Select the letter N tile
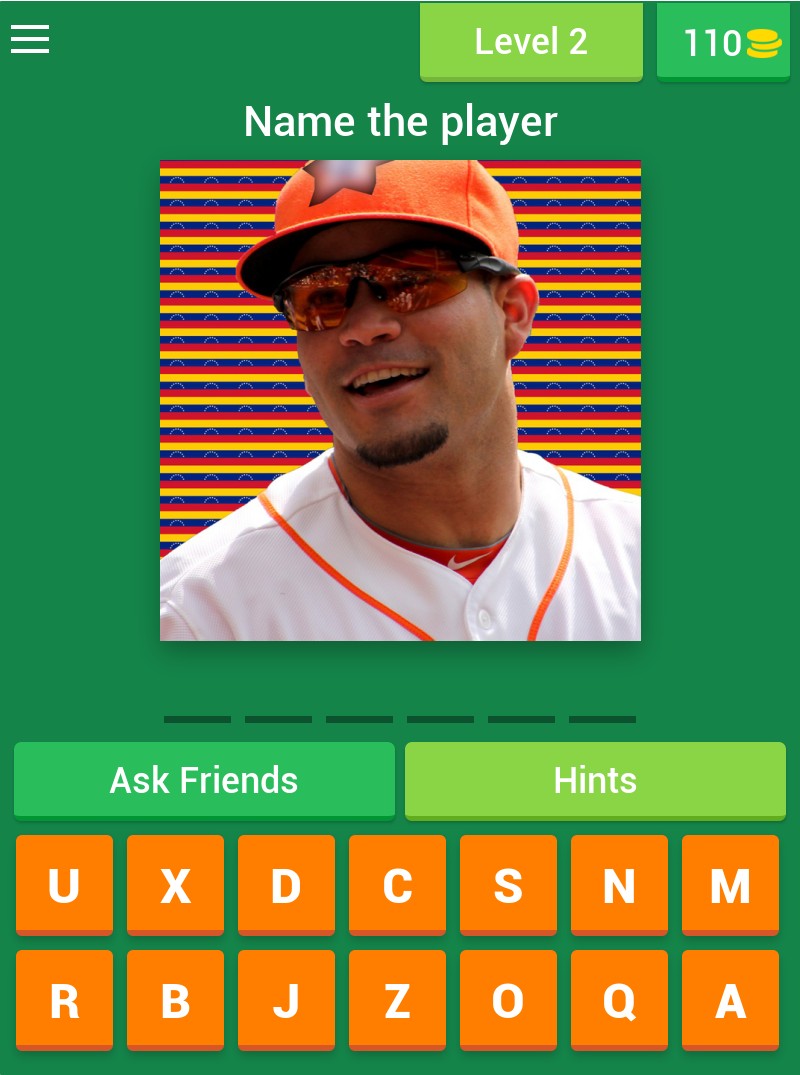The height and width of the screenshot is (1075, 800). pyautogui.click(x=619, y=885)
